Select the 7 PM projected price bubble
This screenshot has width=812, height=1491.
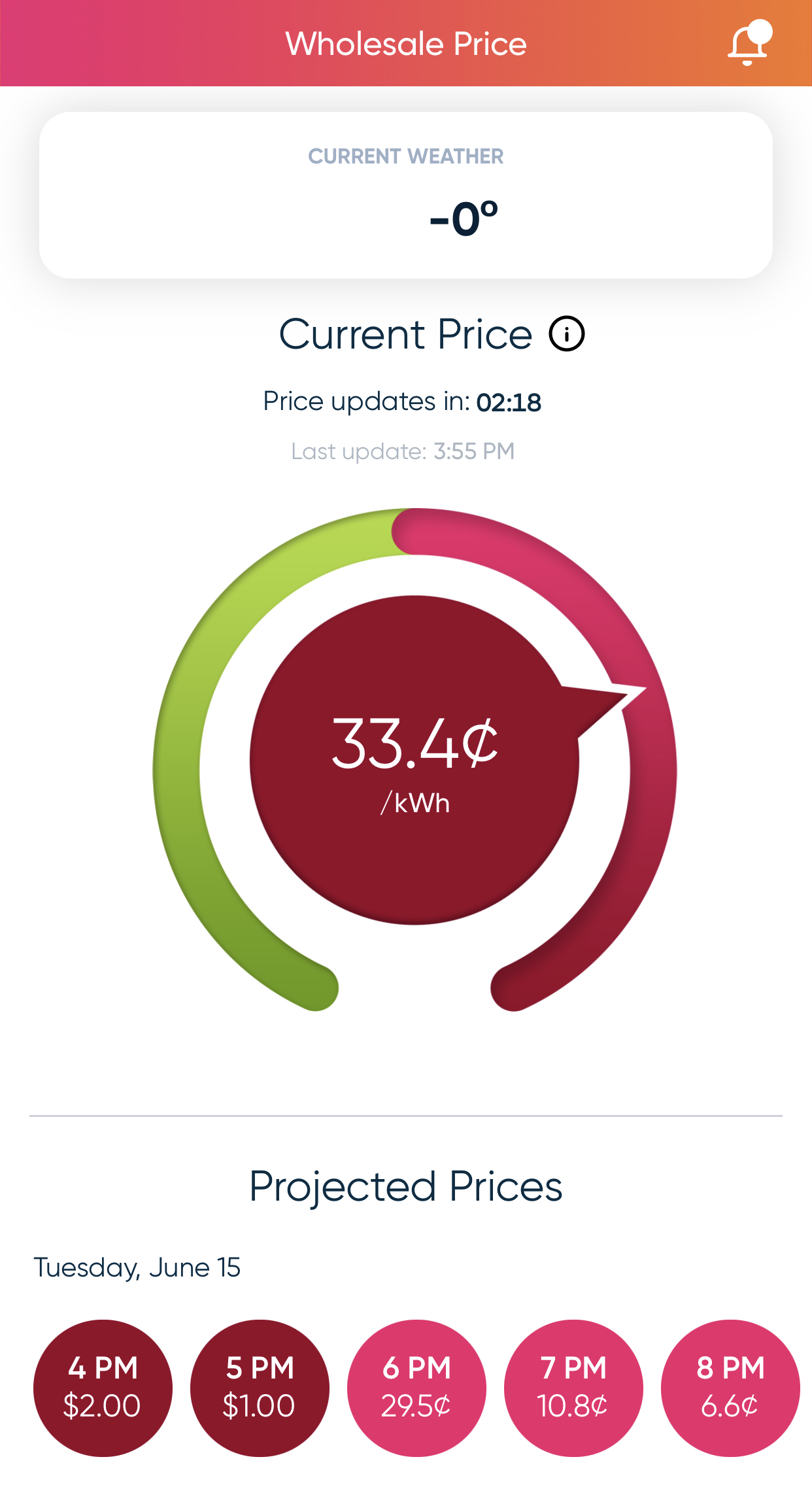(x=573, y=1388)
